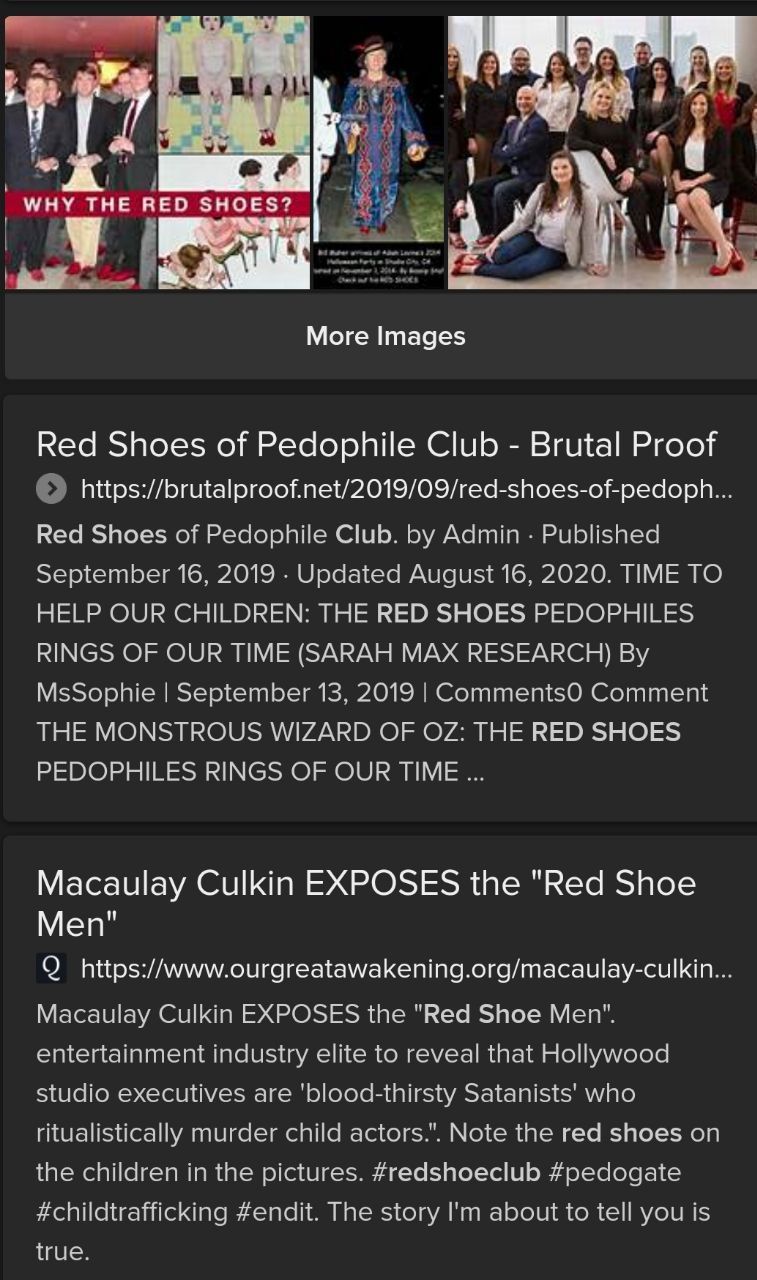
Task: Open the 'Why the Red Shoes?' image thumbnail
Action: pos(157,152)
